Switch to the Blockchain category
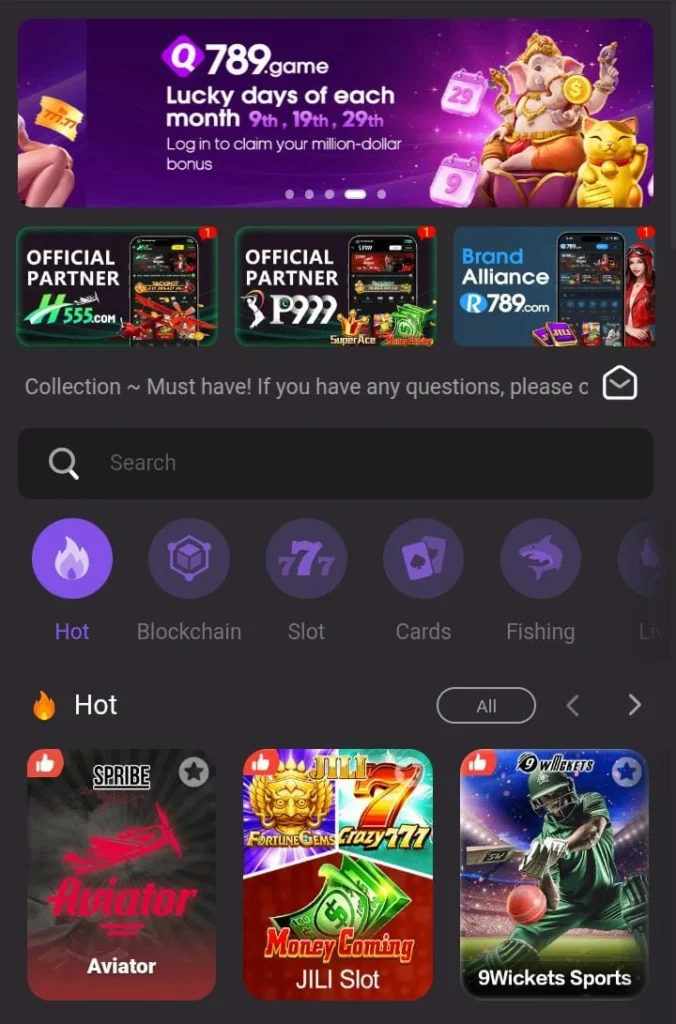The height and width of the screenshot is (1024, 676). [x=189, y=559]
